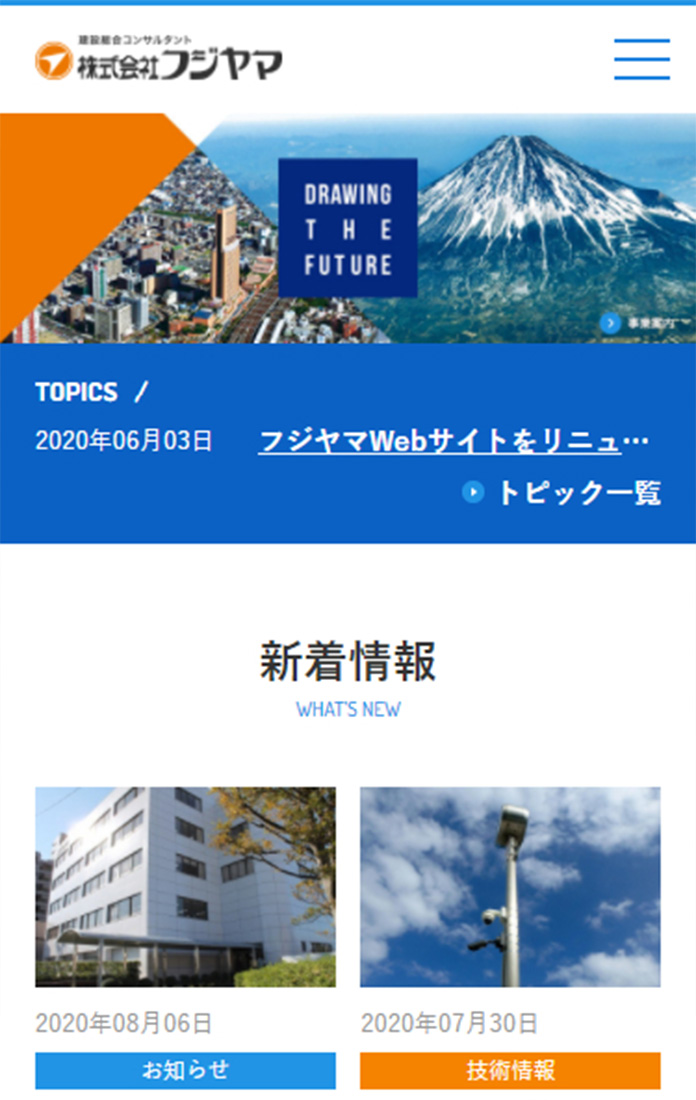
Task: Open the hamburger menu
Action: (642, 59)
